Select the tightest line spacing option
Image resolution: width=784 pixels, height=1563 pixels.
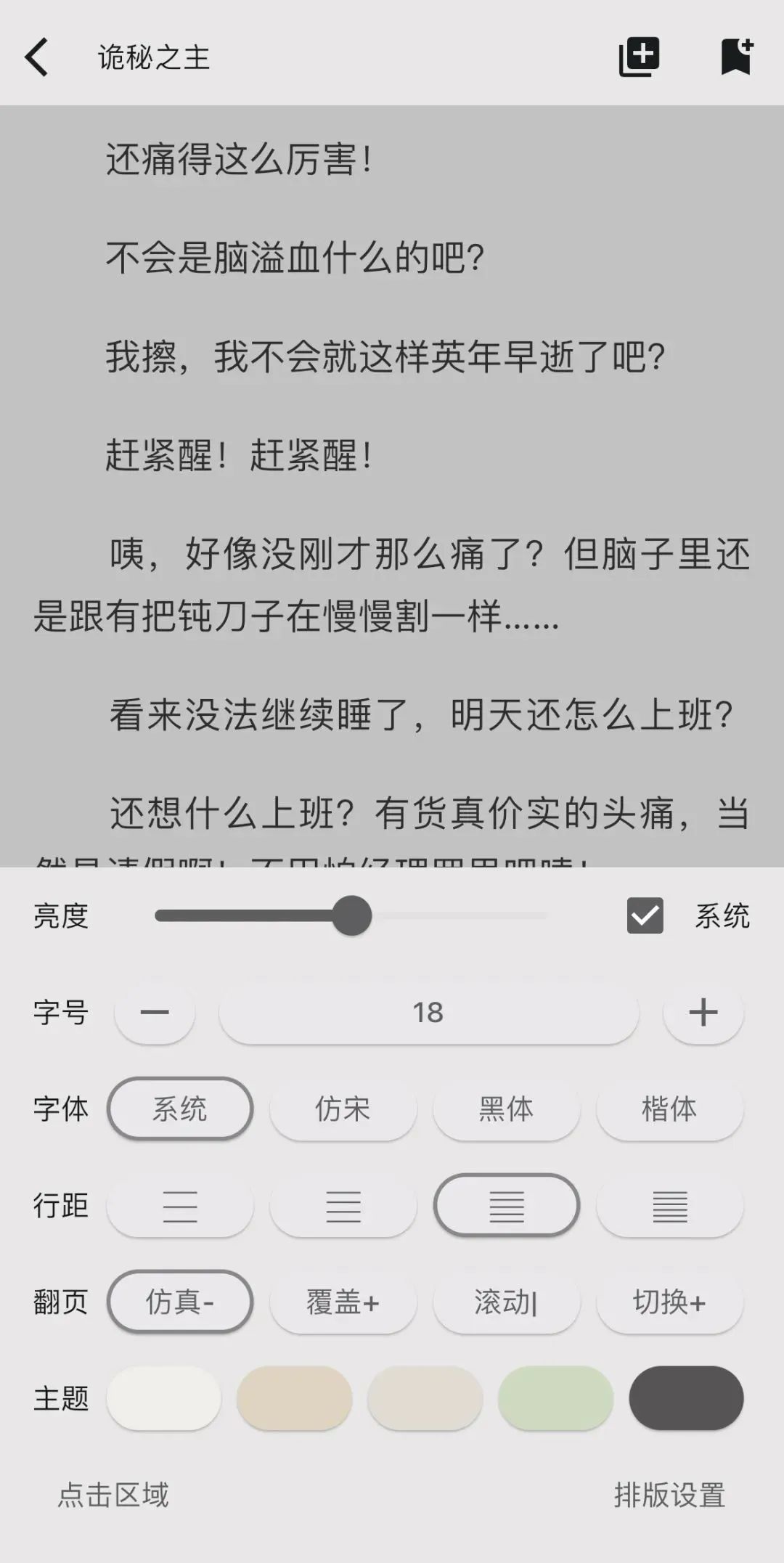[x=669, y=1207]
